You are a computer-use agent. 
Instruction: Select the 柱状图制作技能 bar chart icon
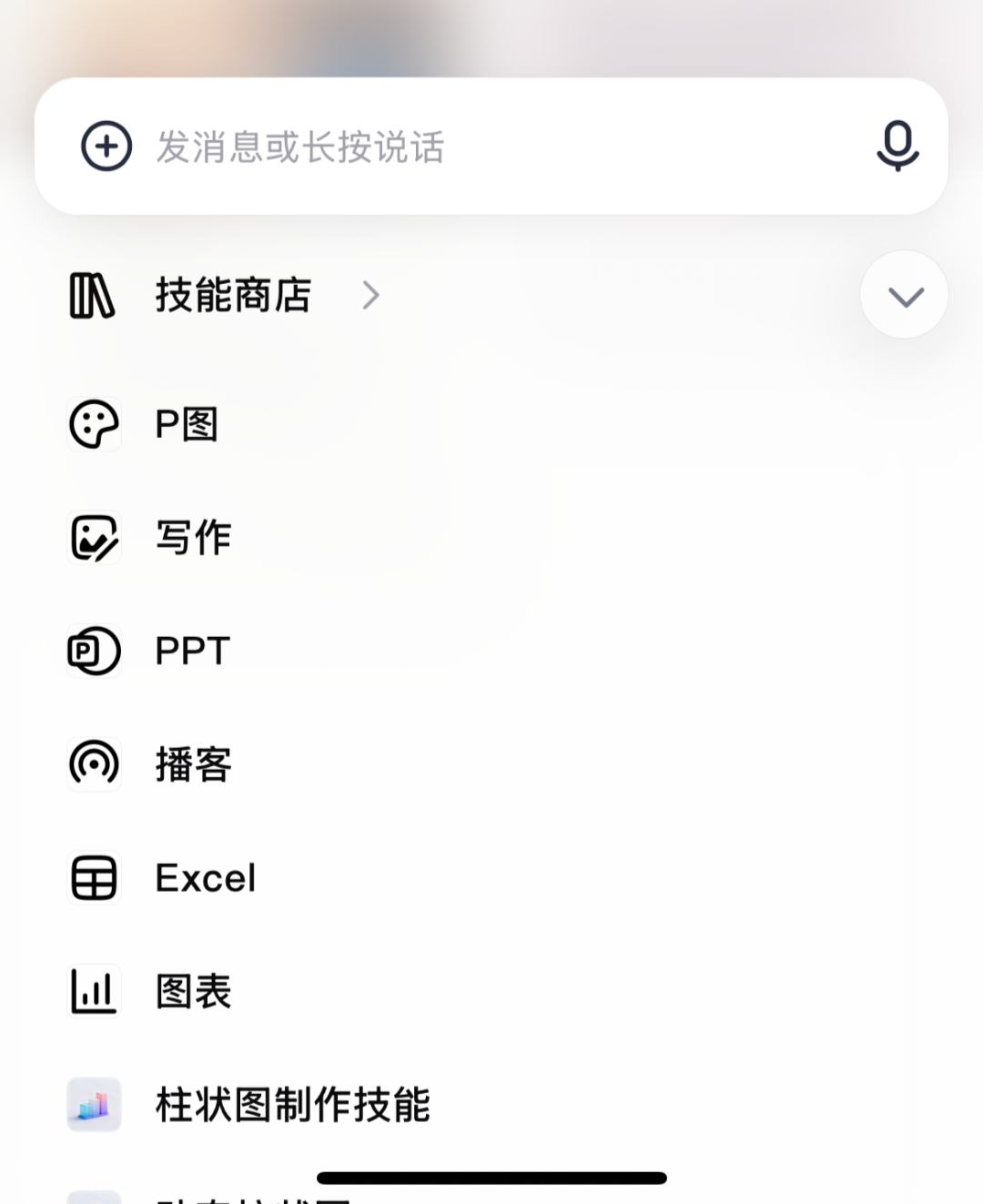point(94,1105)
